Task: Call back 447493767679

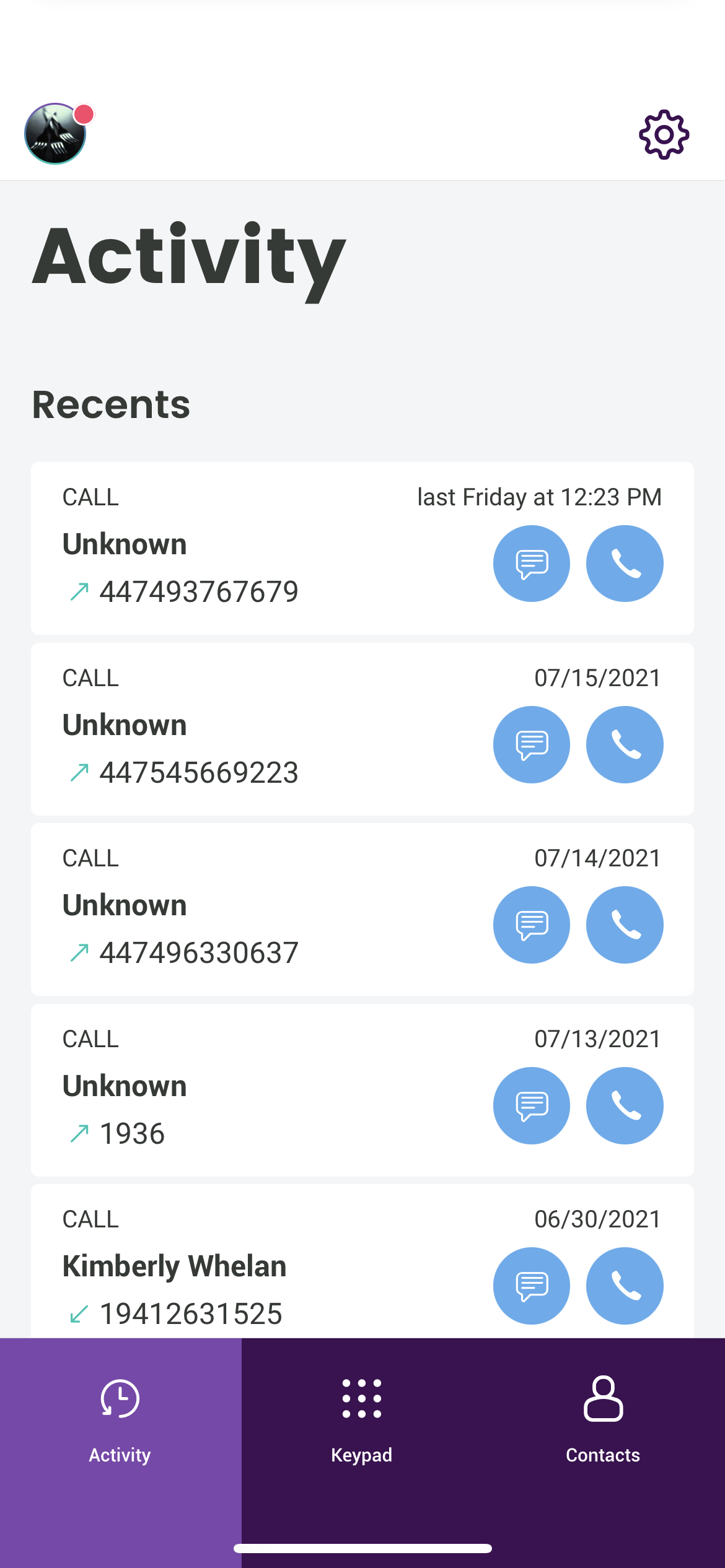Action: (625, 564)
